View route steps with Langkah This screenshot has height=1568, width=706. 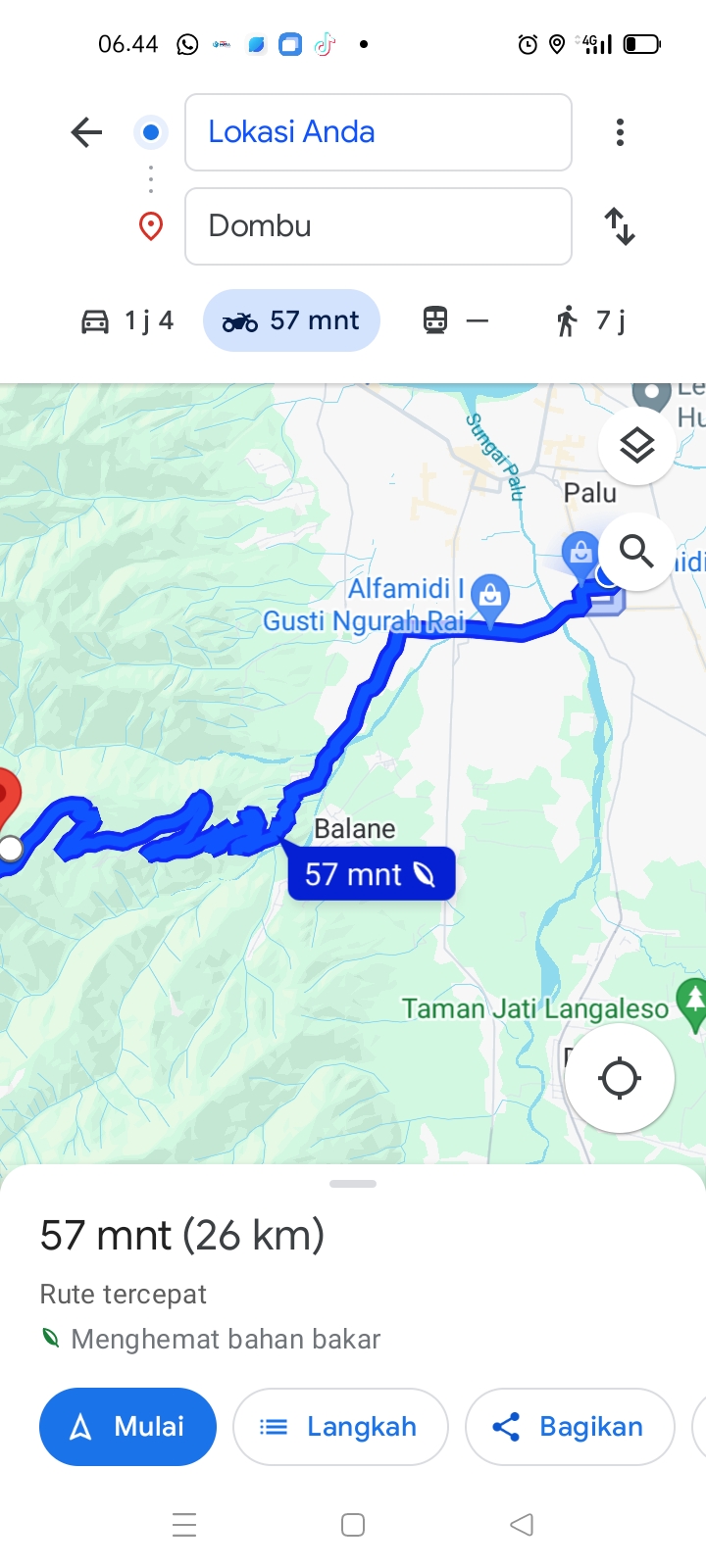coord(340,1427)
